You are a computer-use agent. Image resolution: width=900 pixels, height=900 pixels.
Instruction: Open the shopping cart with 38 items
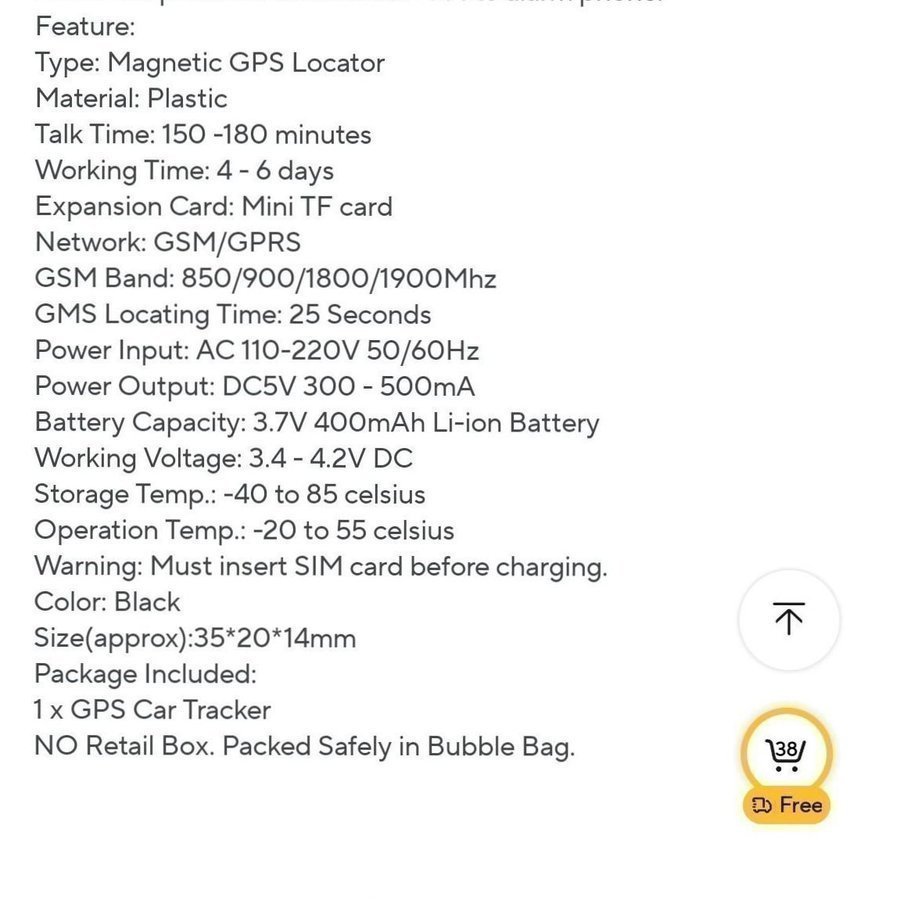click(786, 757)
